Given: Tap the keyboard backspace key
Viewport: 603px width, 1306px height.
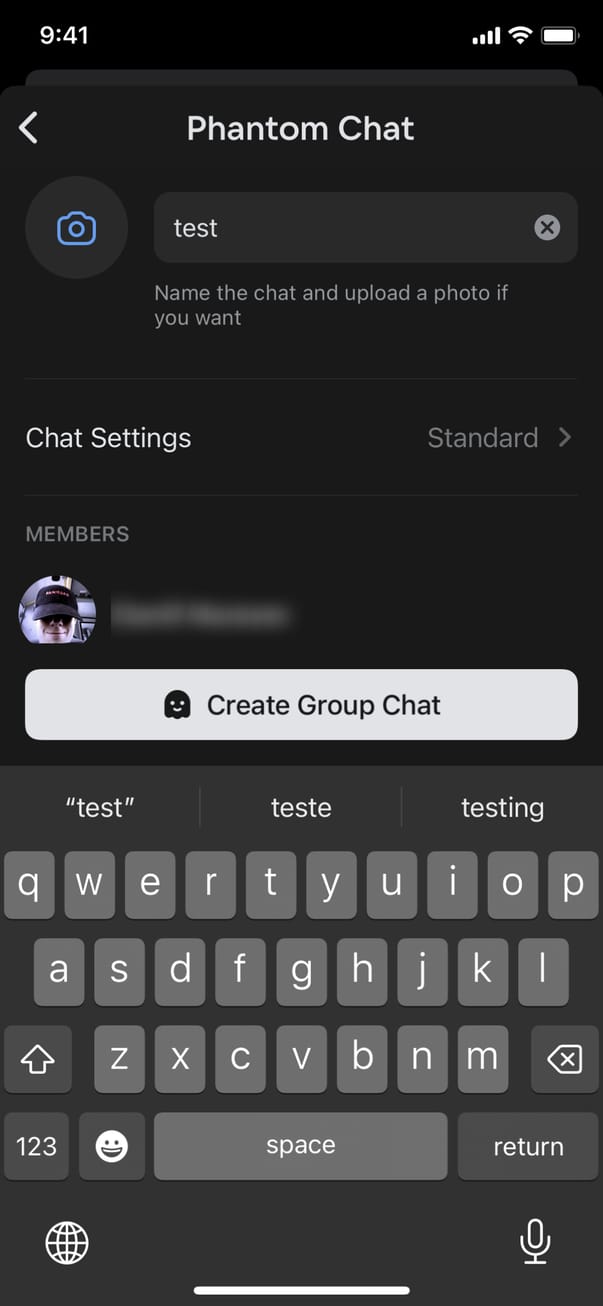Looking at the screenshot, I should [x=564, y=1059].
